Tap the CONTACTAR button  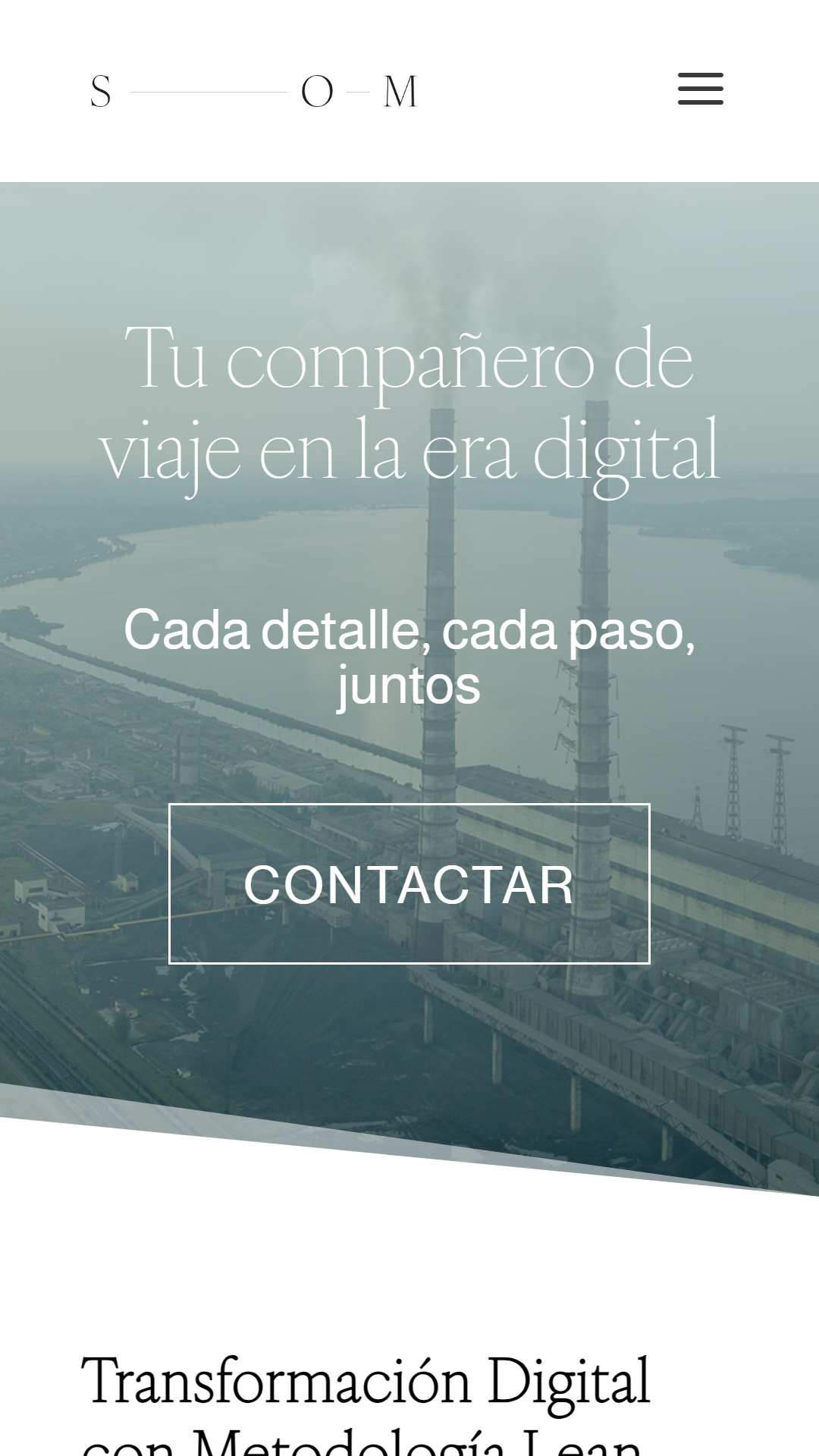(x=409, y=883)
